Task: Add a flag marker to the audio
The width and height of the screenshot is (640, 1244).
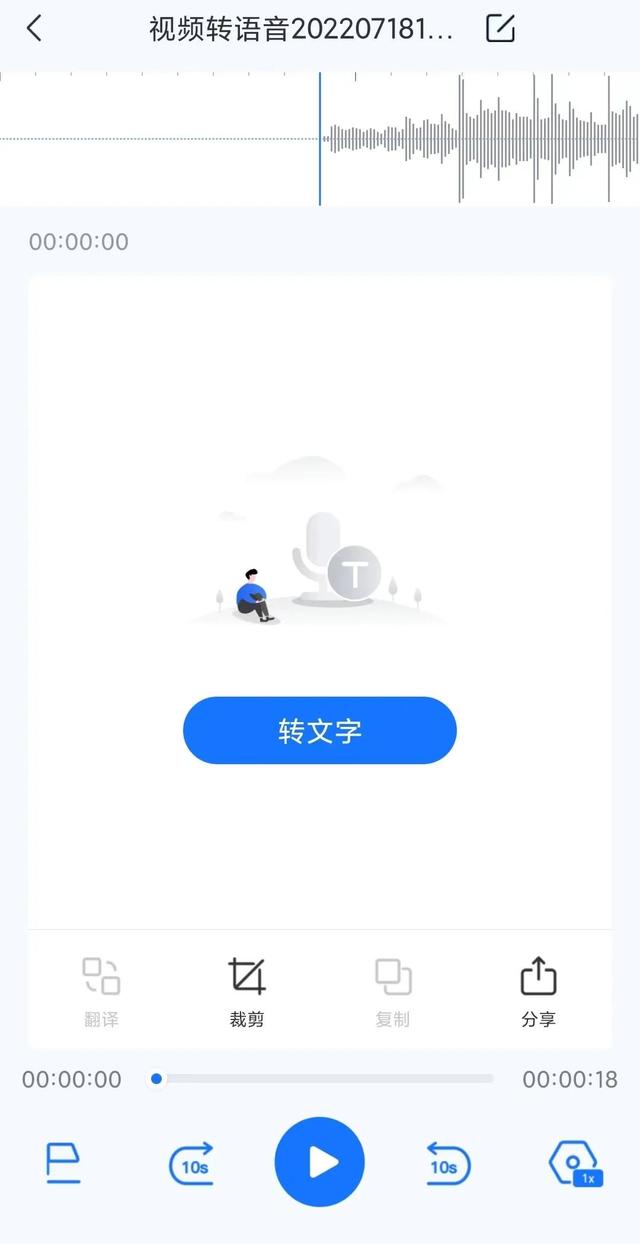Action: 63,1163
